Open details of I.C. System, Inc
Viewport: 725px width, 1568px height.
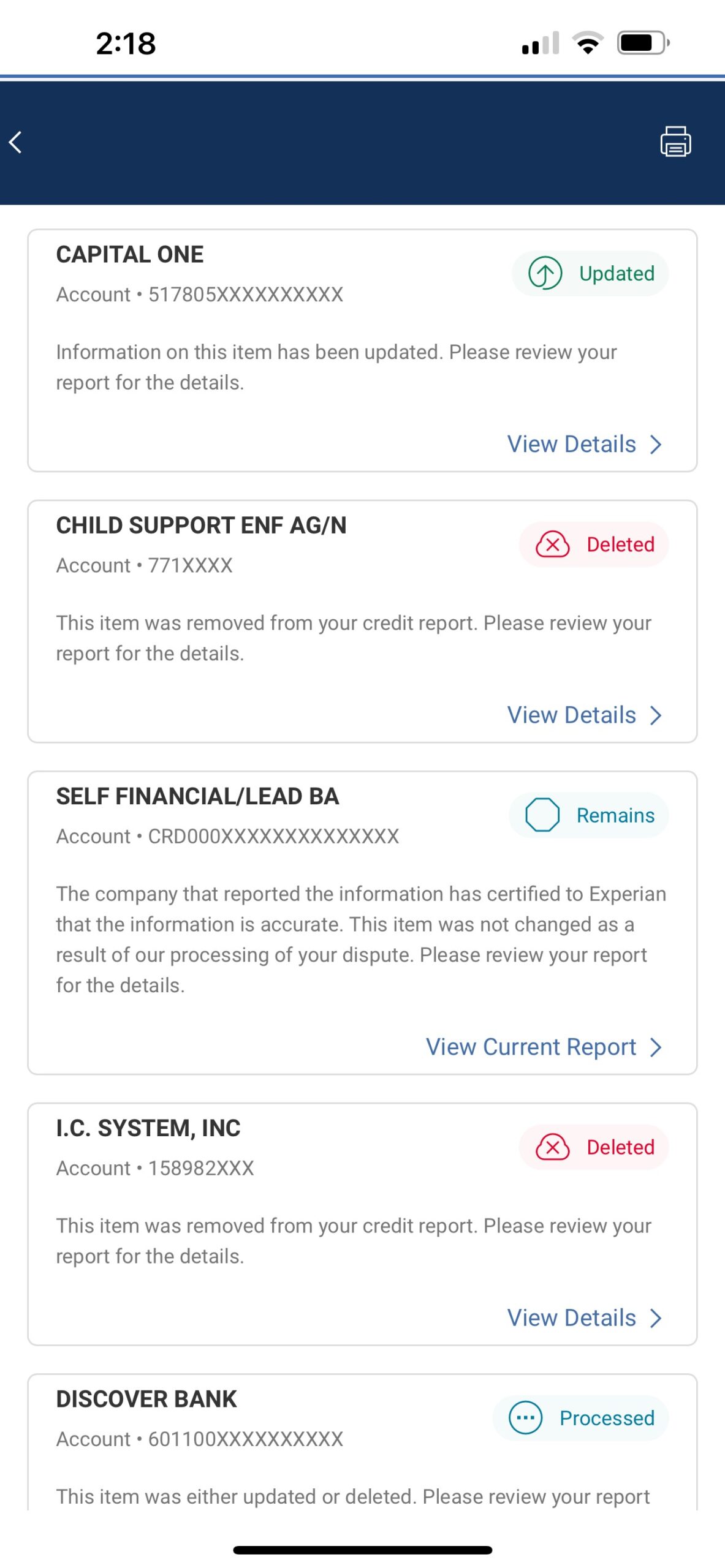click(584, 1317)
